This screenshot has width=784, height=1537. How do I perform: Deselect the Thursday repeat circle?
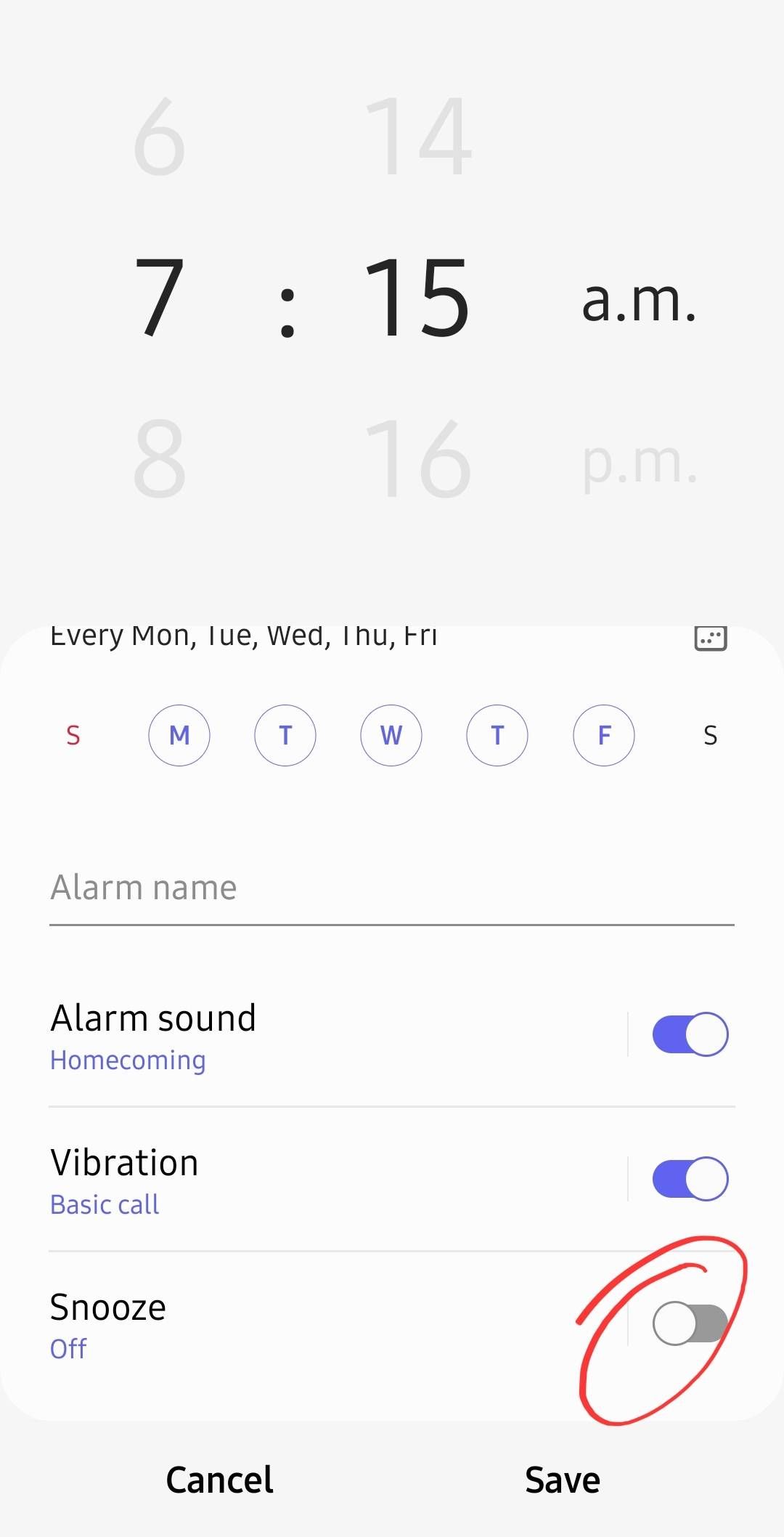pyautogui.click(x=497, y=735)
